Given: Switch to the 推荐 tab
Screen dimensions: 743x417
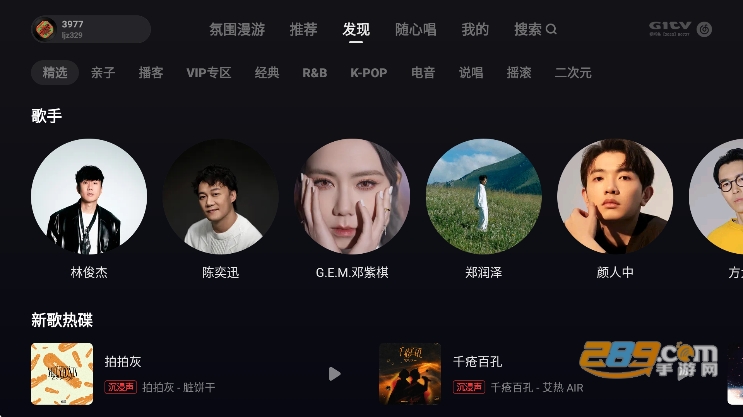Looking at the screenshot, I should pyautogui.click(x=303, y=30).
